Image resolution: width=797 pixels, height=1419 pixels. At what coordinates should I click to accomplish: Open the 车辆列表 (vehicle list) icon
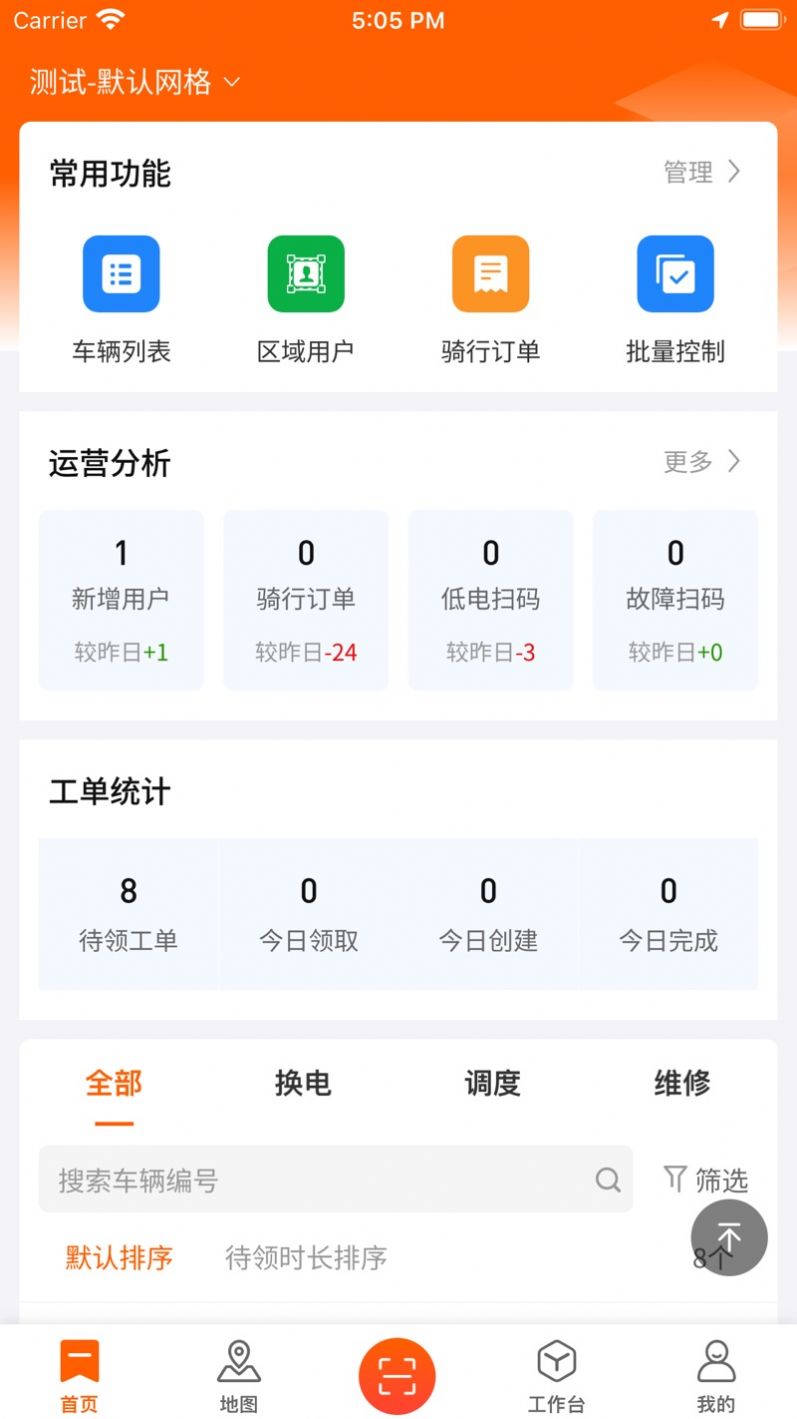tap(121, 275)
